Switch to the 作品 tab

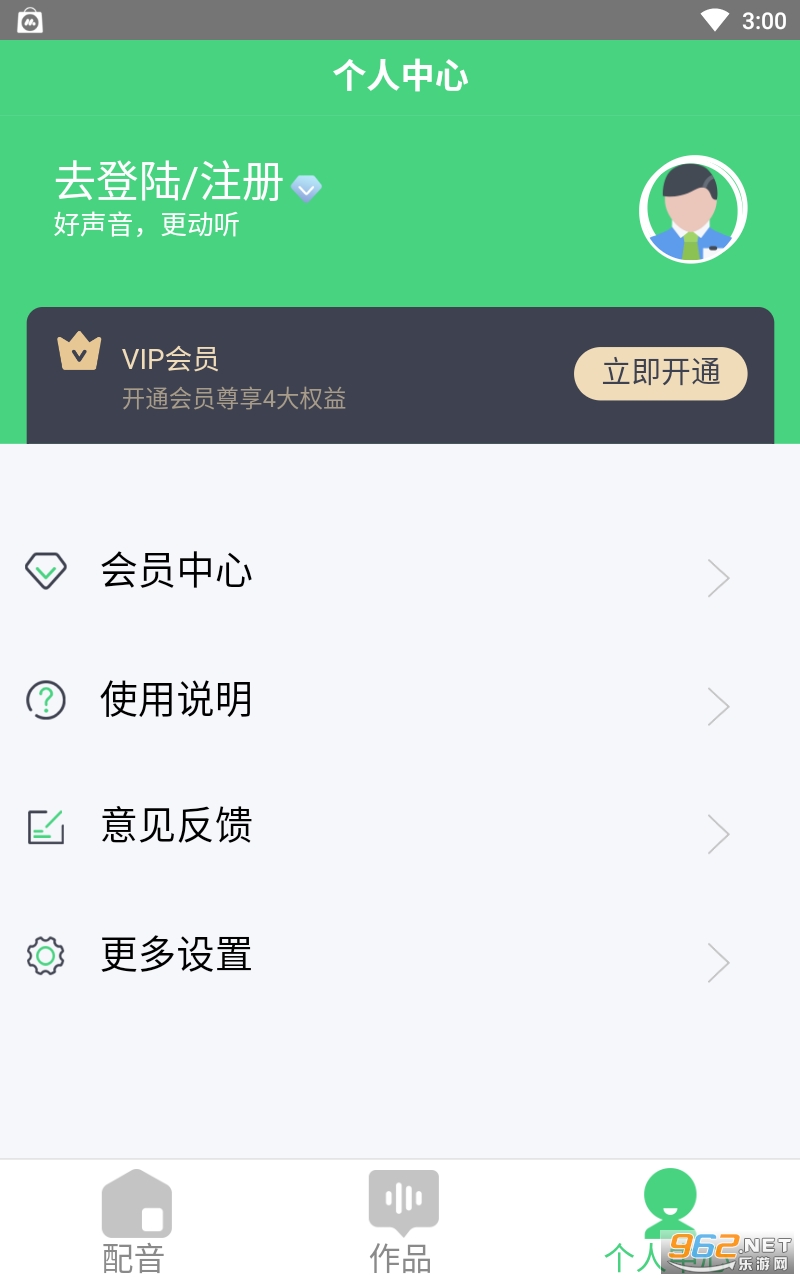pyautogui.click(x=402, y=1222)
